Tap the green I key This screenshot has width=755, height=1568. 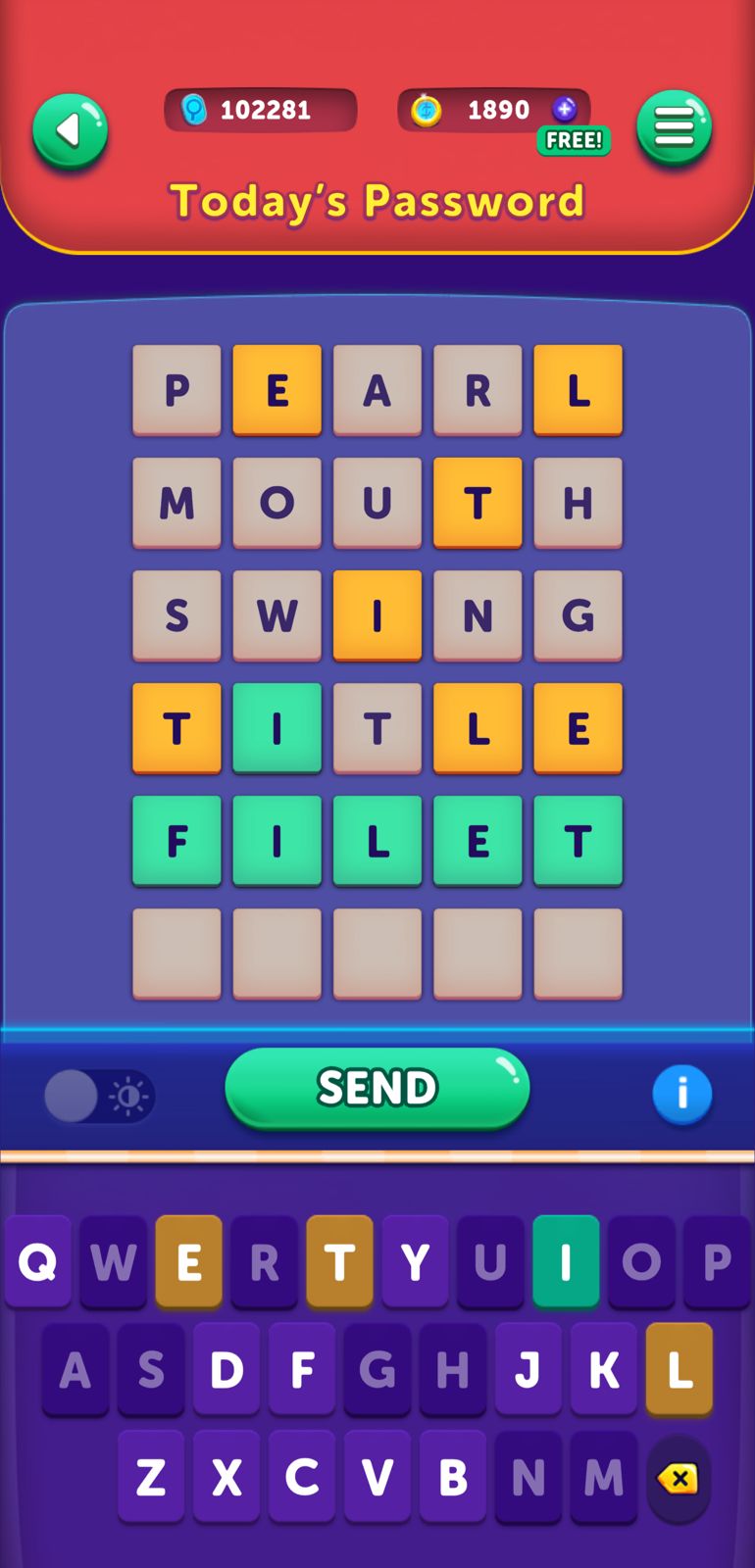pos(566,1261)
